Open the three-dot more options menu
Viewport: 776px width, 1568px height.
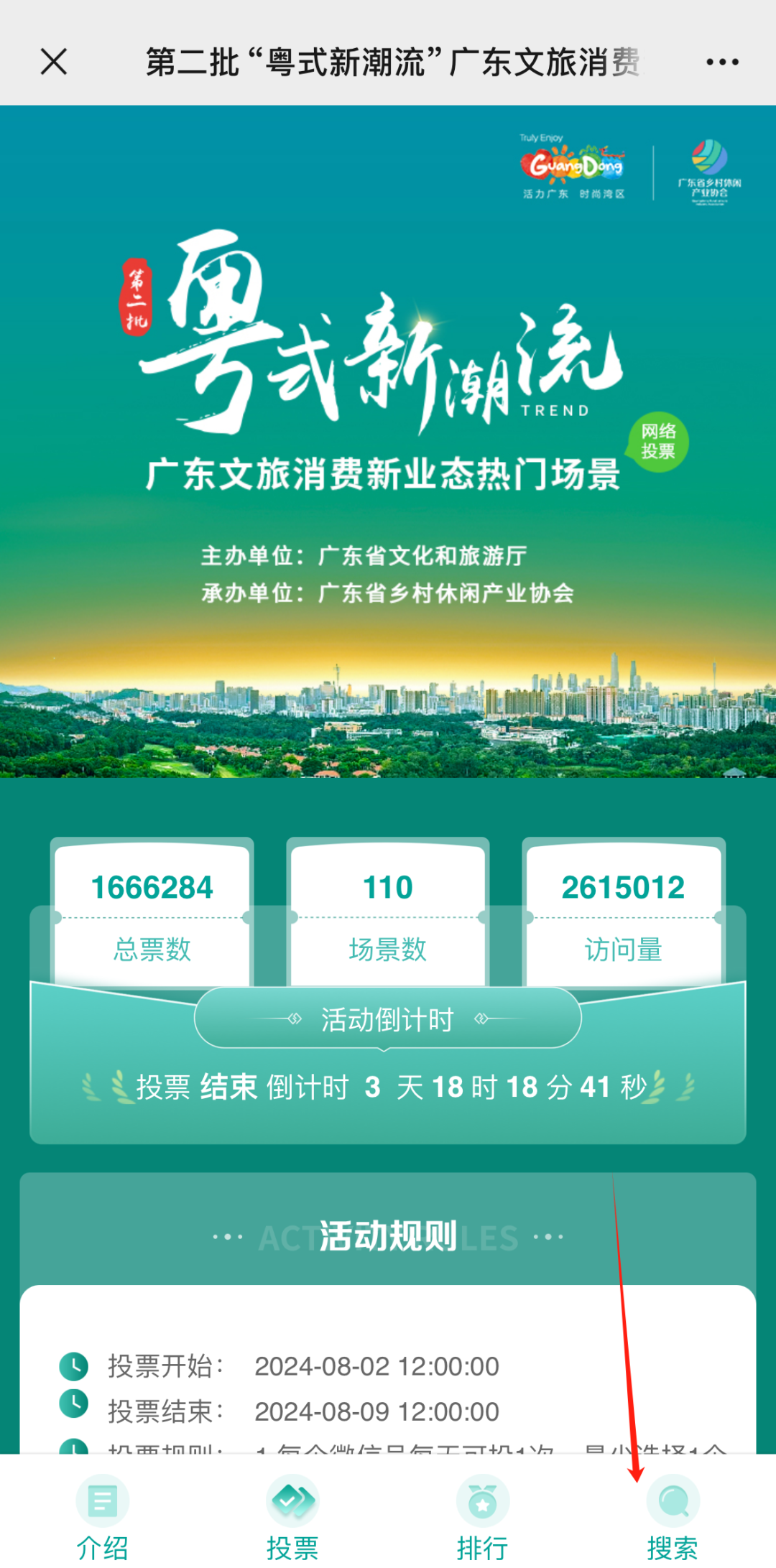(722, 62)
